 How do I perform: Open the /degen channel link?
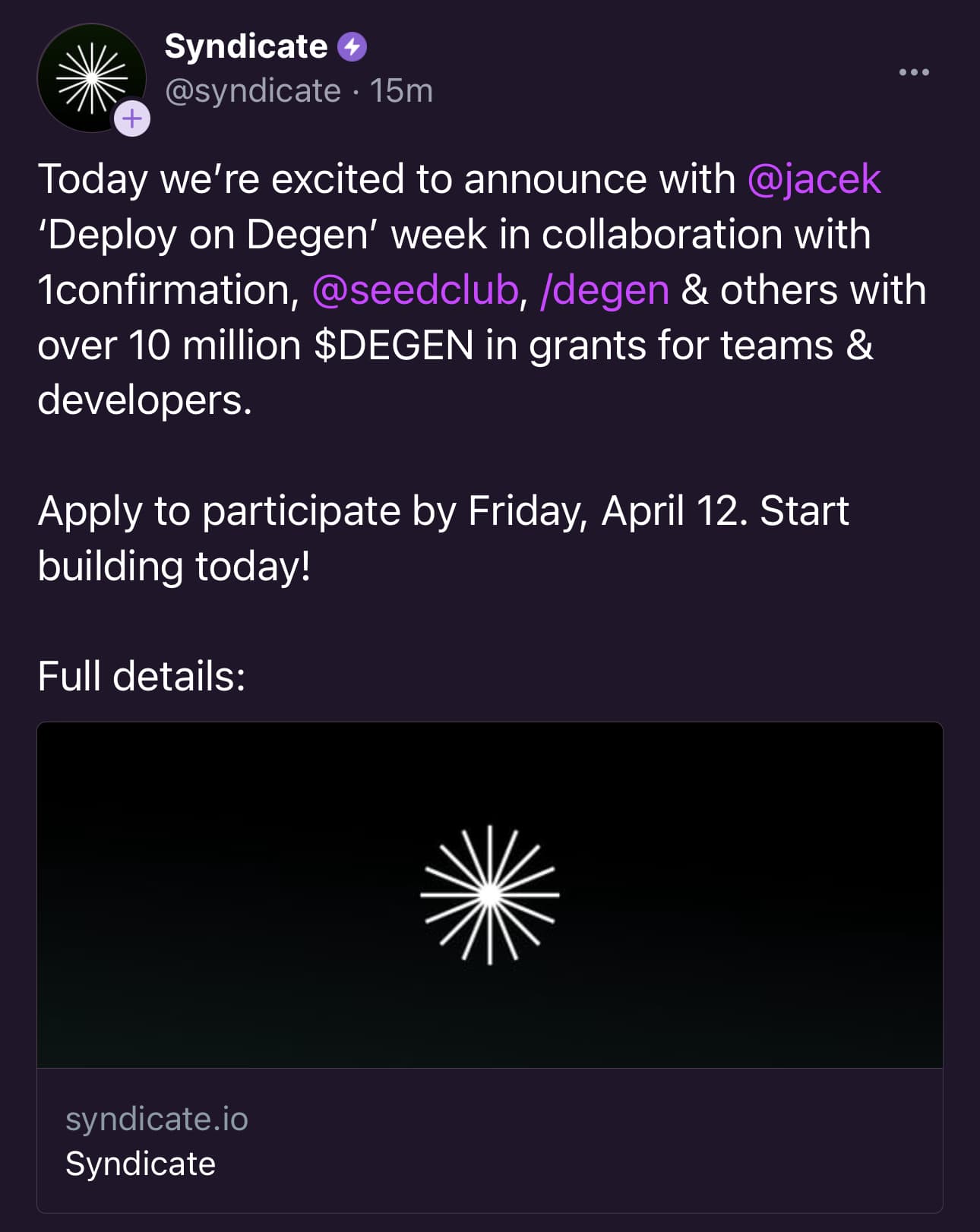click(x=605, y=290)
